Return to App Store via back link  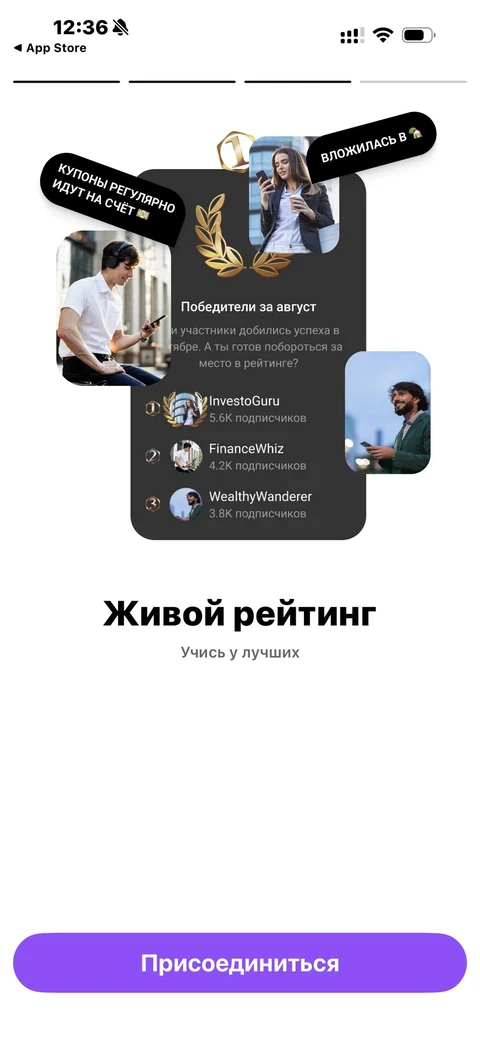click(x=50, y=48)
